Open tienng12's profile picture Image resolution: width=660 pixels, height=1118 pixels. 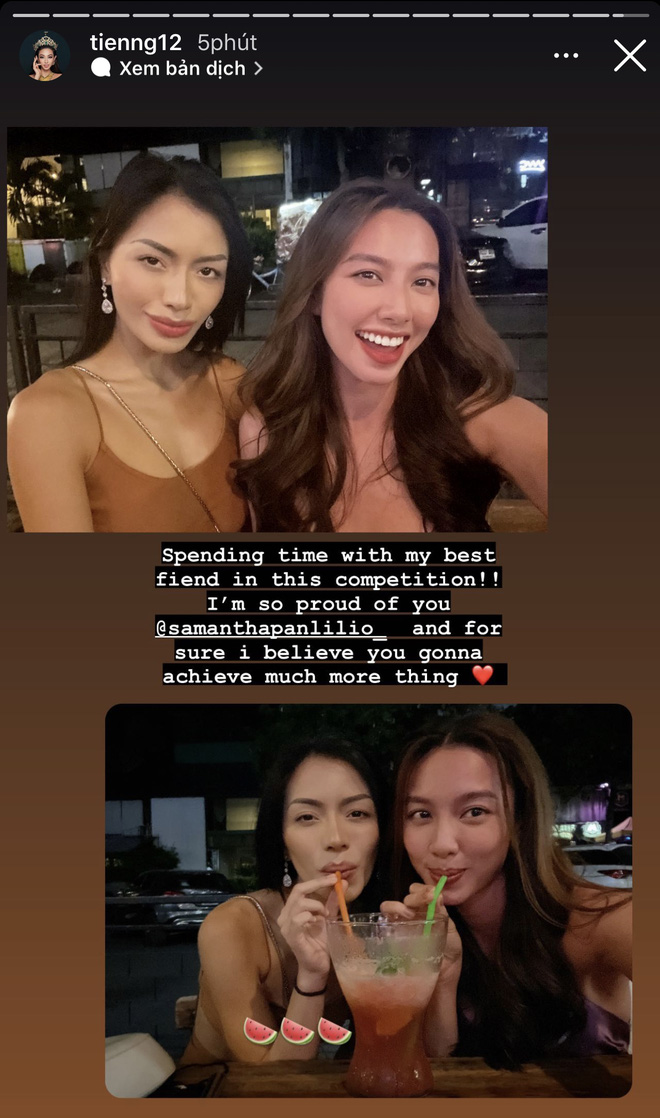point(44,56)
